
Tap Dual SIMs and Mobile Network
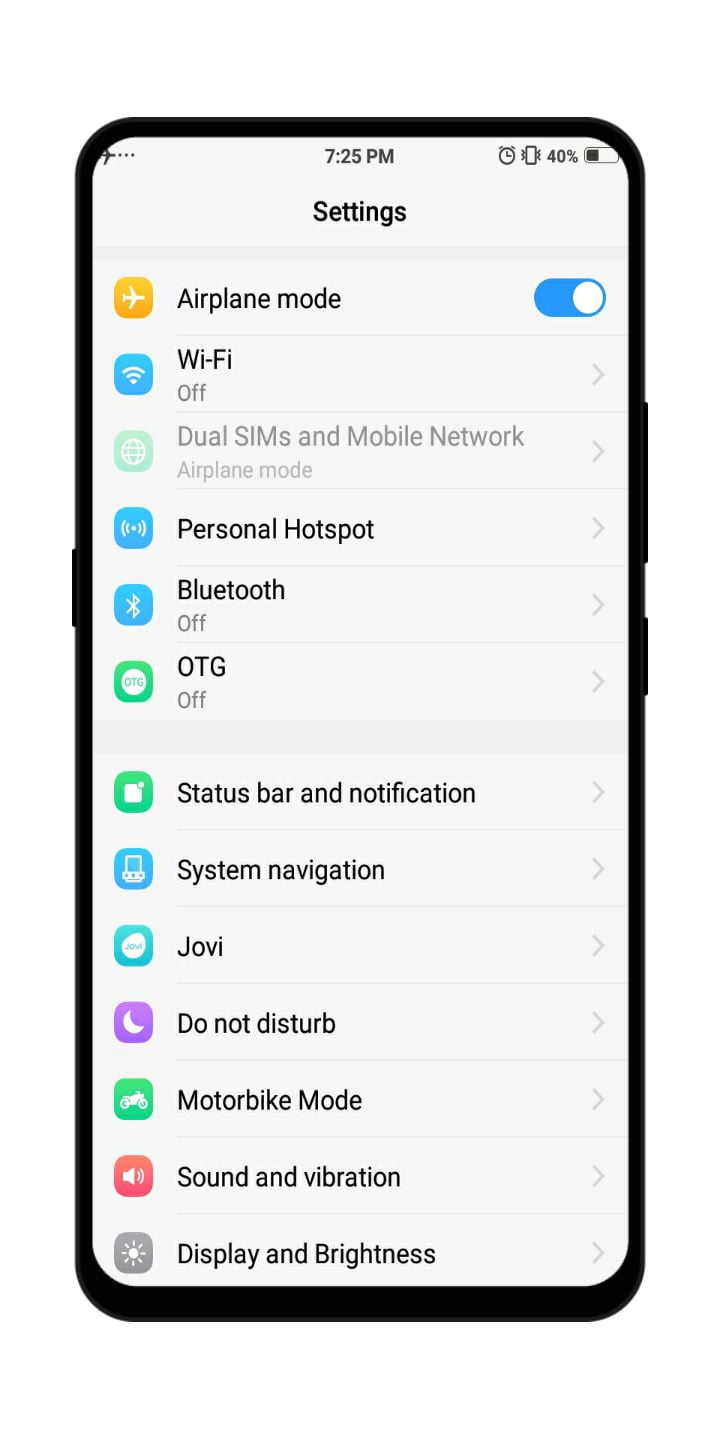point(360,452)
